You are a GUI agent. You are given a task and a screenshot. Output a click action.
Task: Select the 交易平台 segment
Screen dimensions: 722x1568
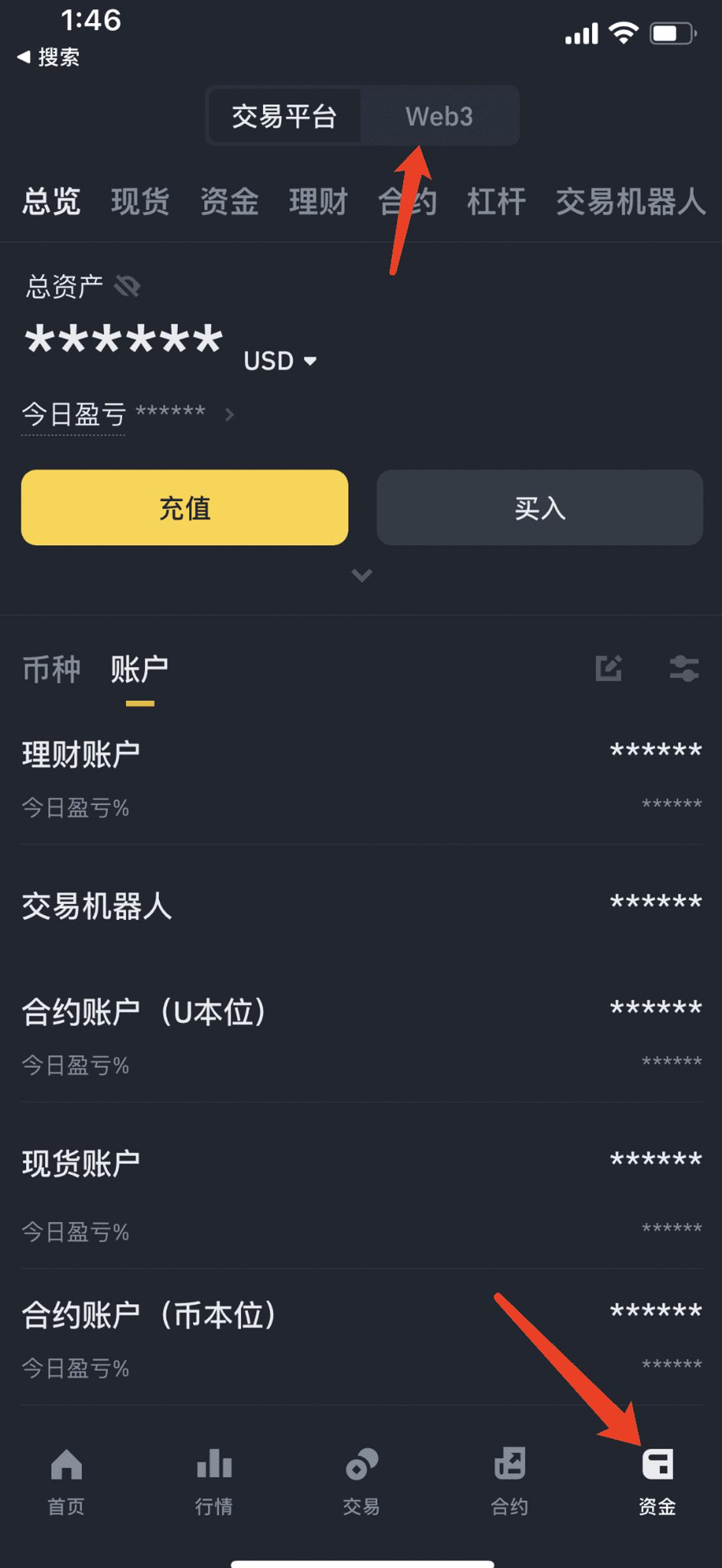[284, 117]
